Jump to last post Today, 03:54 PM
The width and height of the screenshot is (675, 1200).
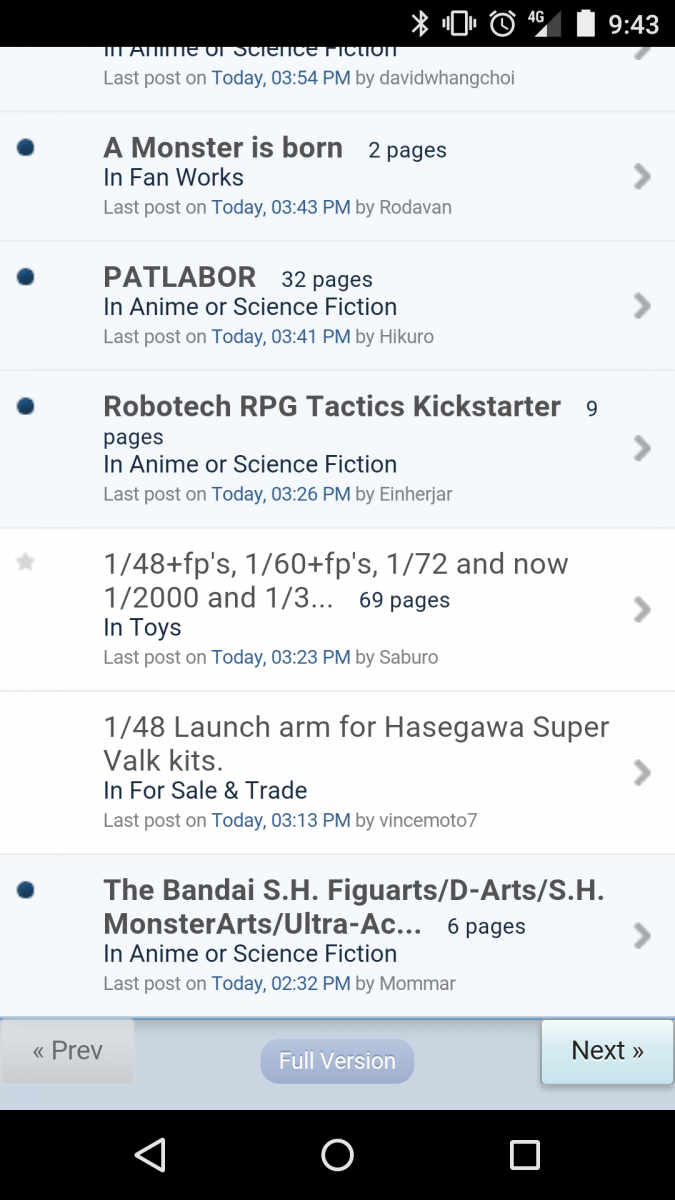pos(281,77)
